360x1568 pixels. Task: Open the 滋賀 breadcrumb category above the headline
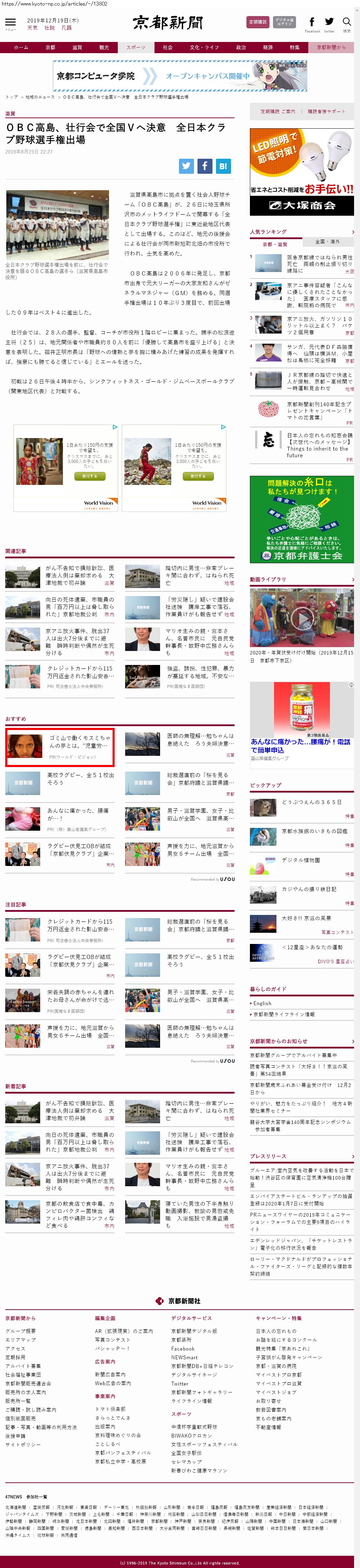pos(10,114)
